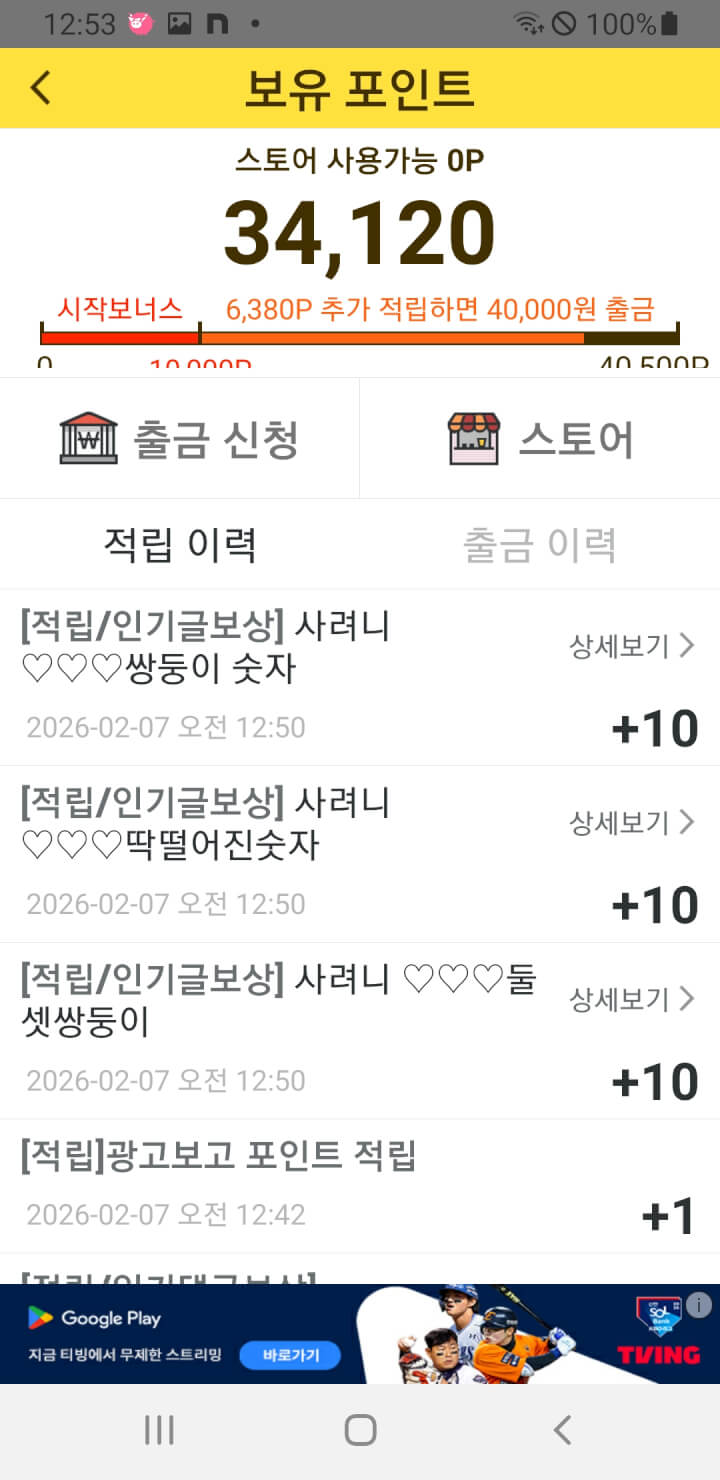Viewport: 720px width, 1480px height.
Task: View 상세보기 for 쌍둥이 숫자 entry
Action: pyautogui.click(x=631, y=646)
